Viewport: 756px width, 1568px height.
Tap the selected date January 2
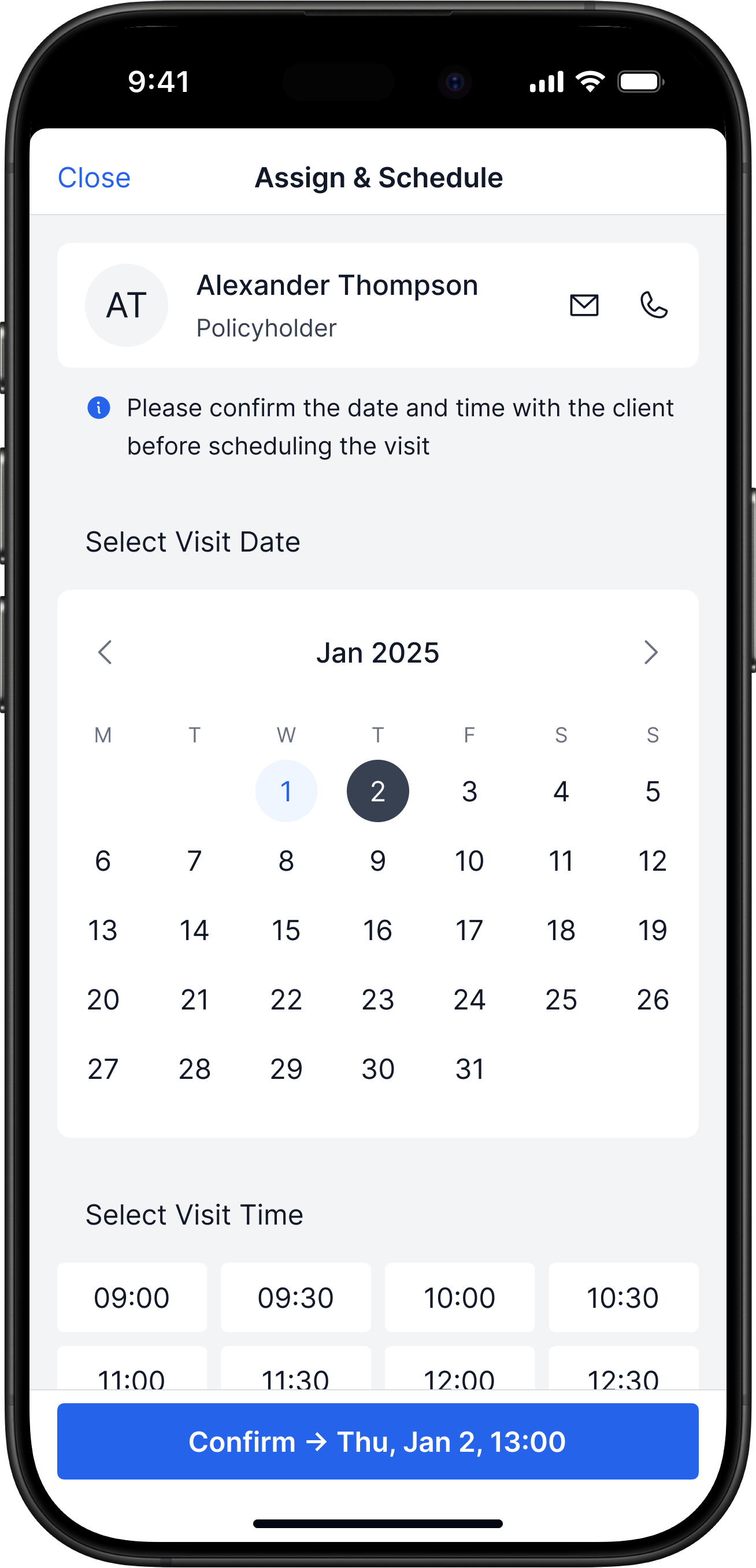378,791
